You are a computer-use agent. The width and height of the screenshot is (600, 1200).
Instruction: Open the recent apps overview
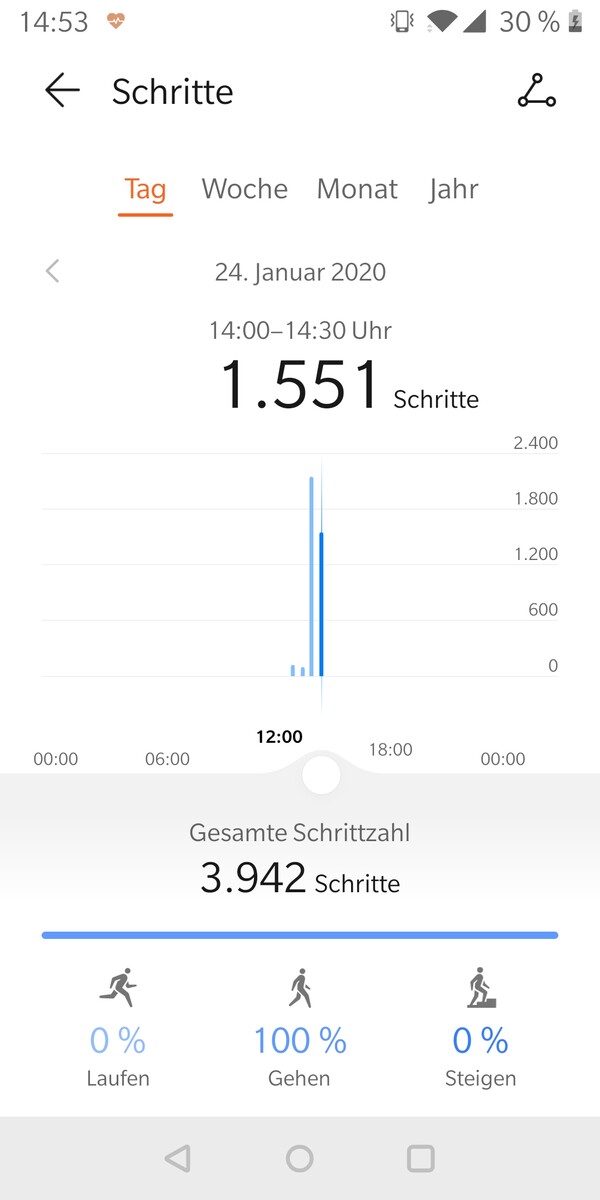pyautogui.click(x=421, y=1158)
